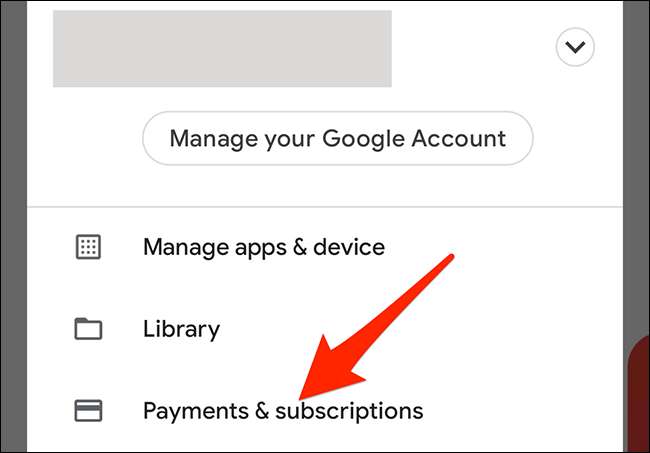Expand the account switcher chevron
Screen dimensions: 650x453
click(575, 47)
